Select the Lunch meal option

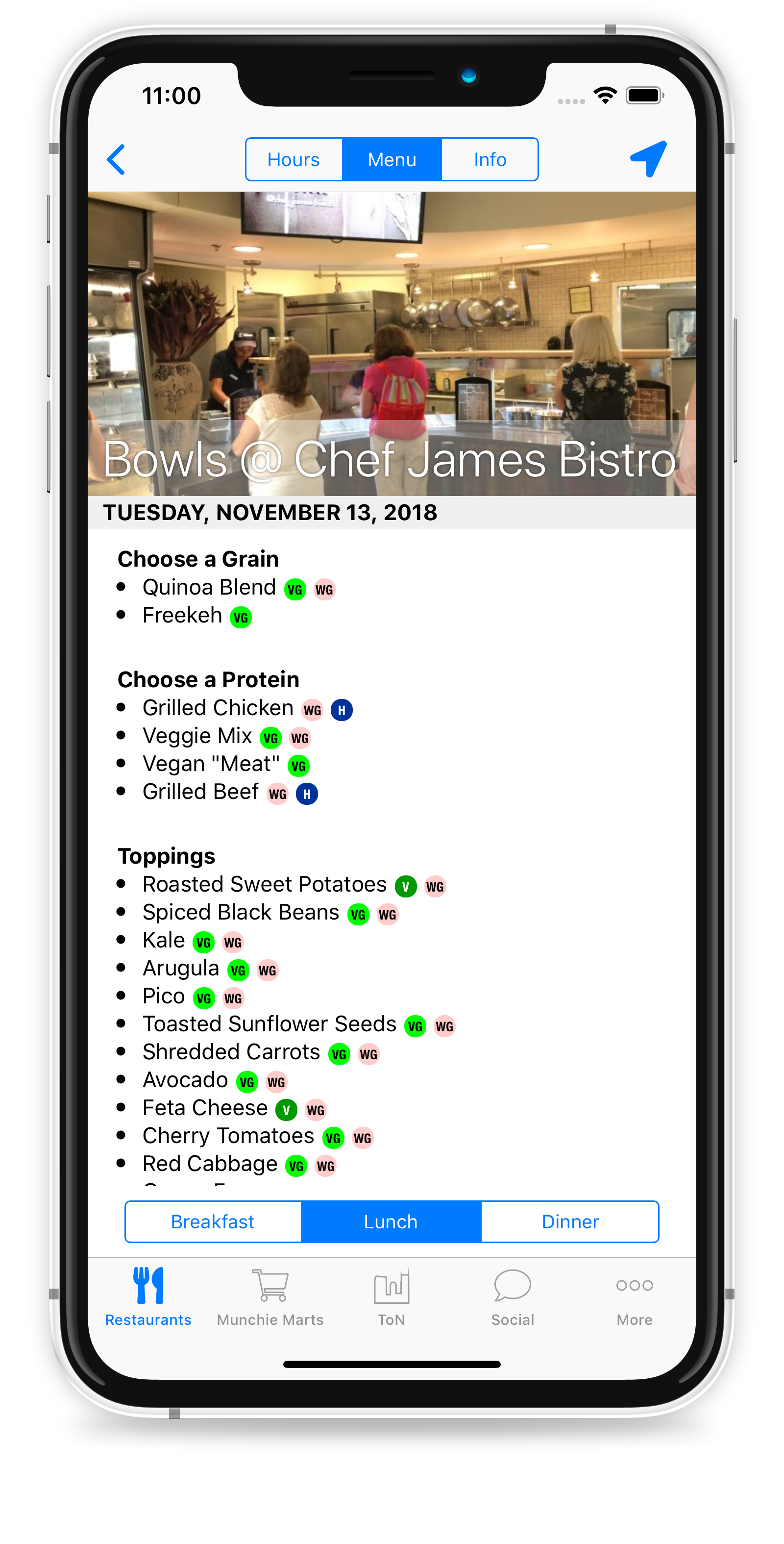391,1221
